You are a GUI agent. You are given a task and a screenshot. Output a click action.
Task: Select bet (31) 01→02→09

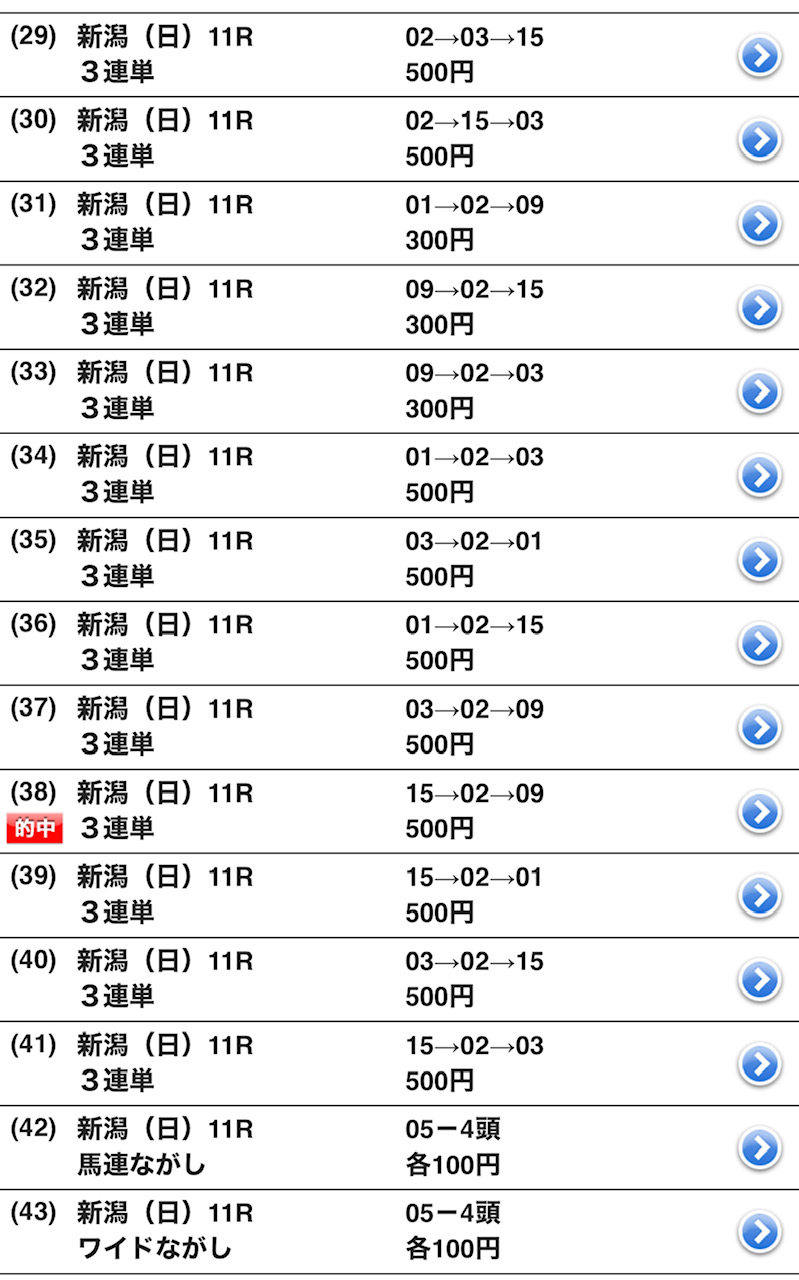[x=759, y=224]
